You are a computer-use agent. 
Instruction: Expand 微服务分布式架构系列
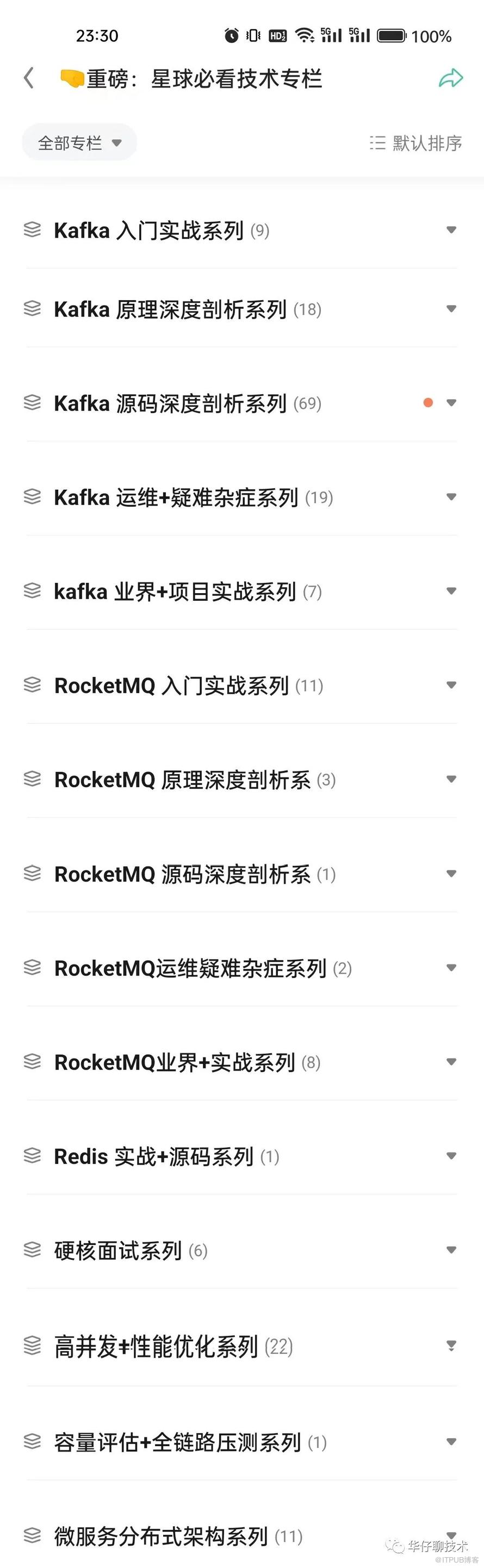pos(451,1535)
